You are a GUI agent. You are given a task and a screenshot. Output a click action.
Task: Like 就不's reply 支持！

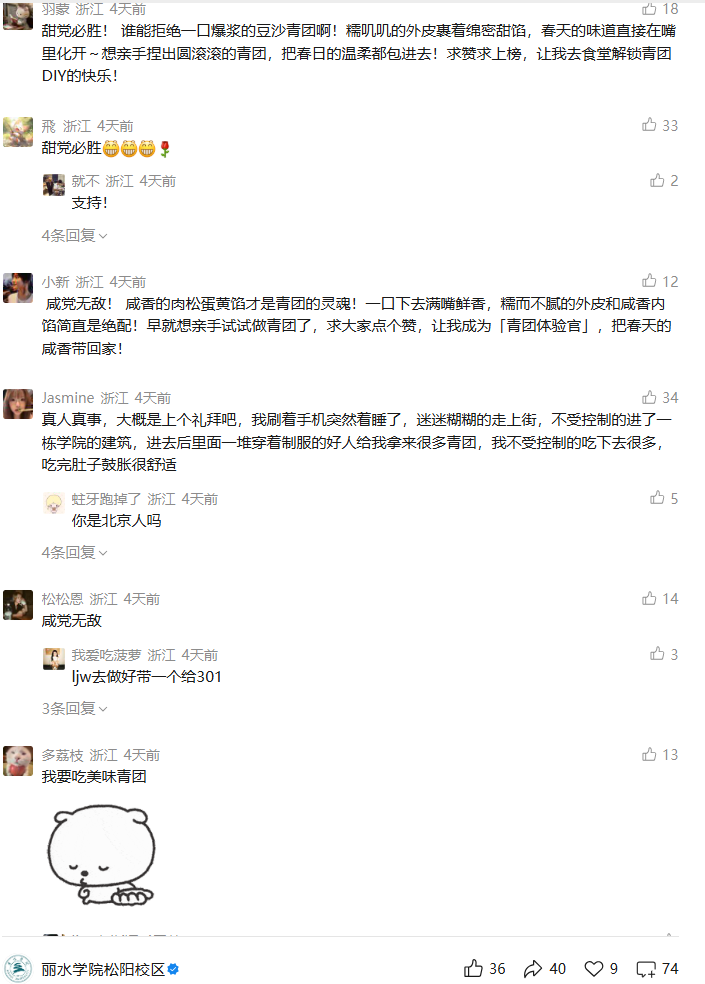(x=658, y=180)
